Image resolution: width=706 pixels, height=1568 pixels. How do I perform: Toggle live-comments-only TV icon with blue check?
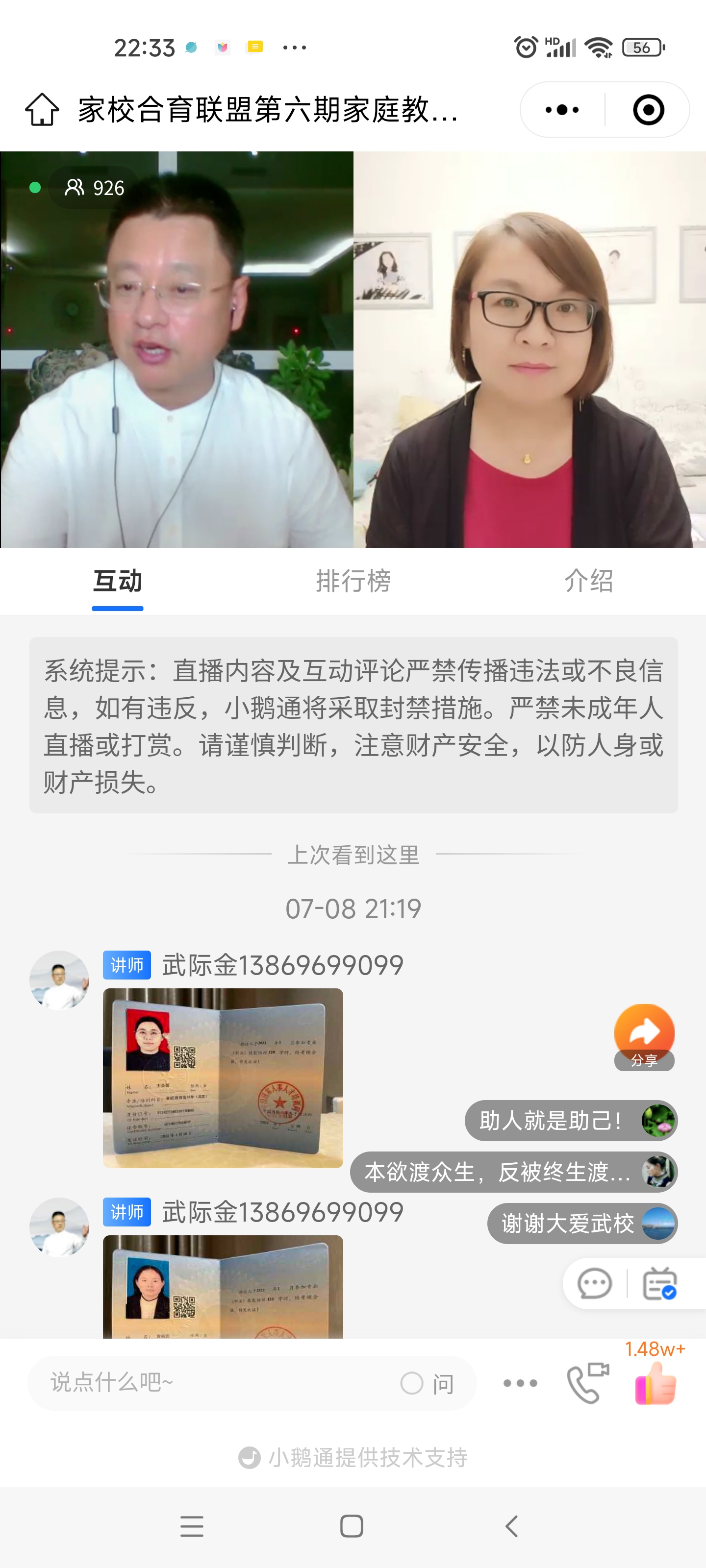660,1284
